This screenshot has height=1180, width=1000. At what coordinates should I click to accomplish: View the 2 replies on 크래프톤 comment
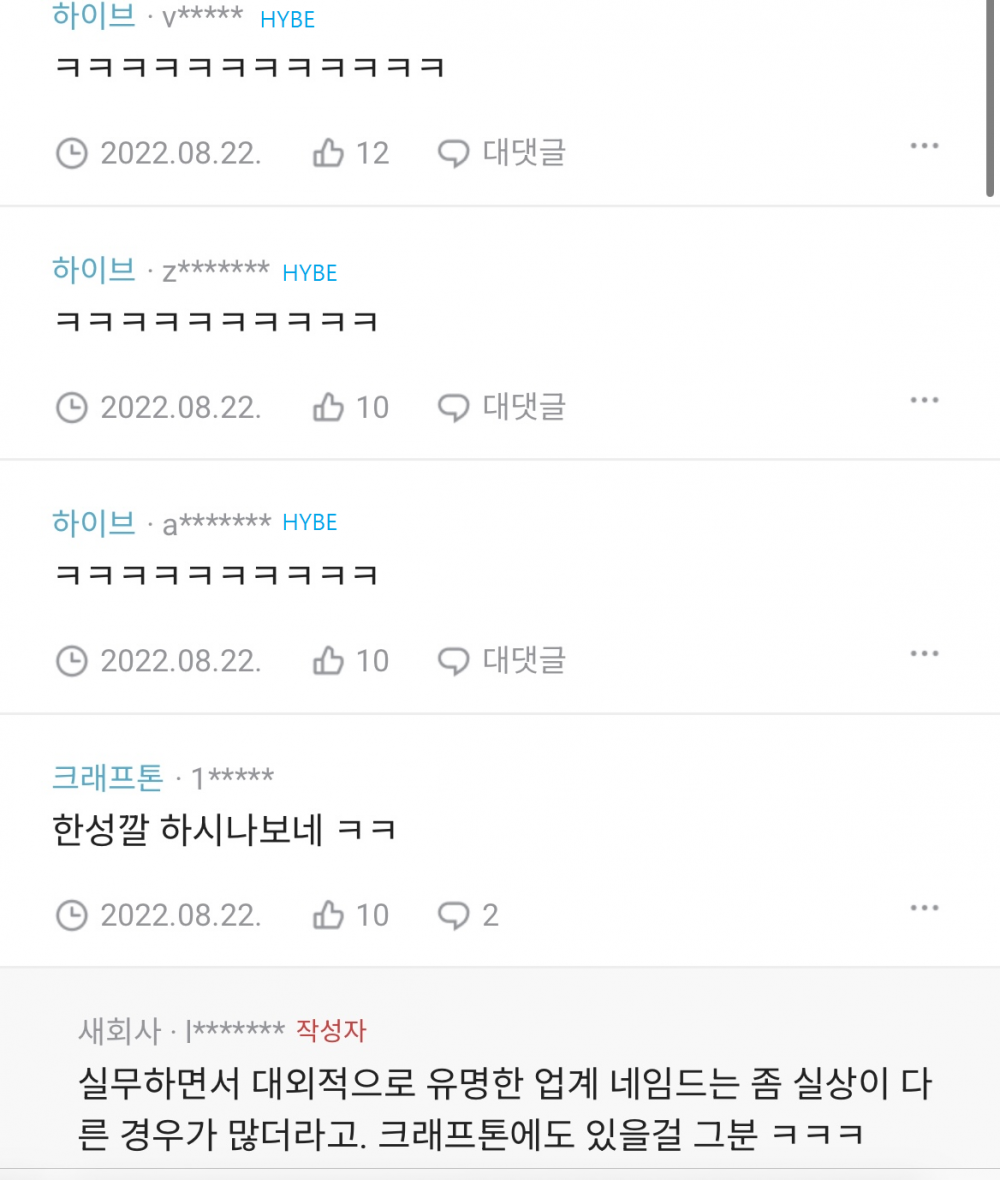coord(468,915)
